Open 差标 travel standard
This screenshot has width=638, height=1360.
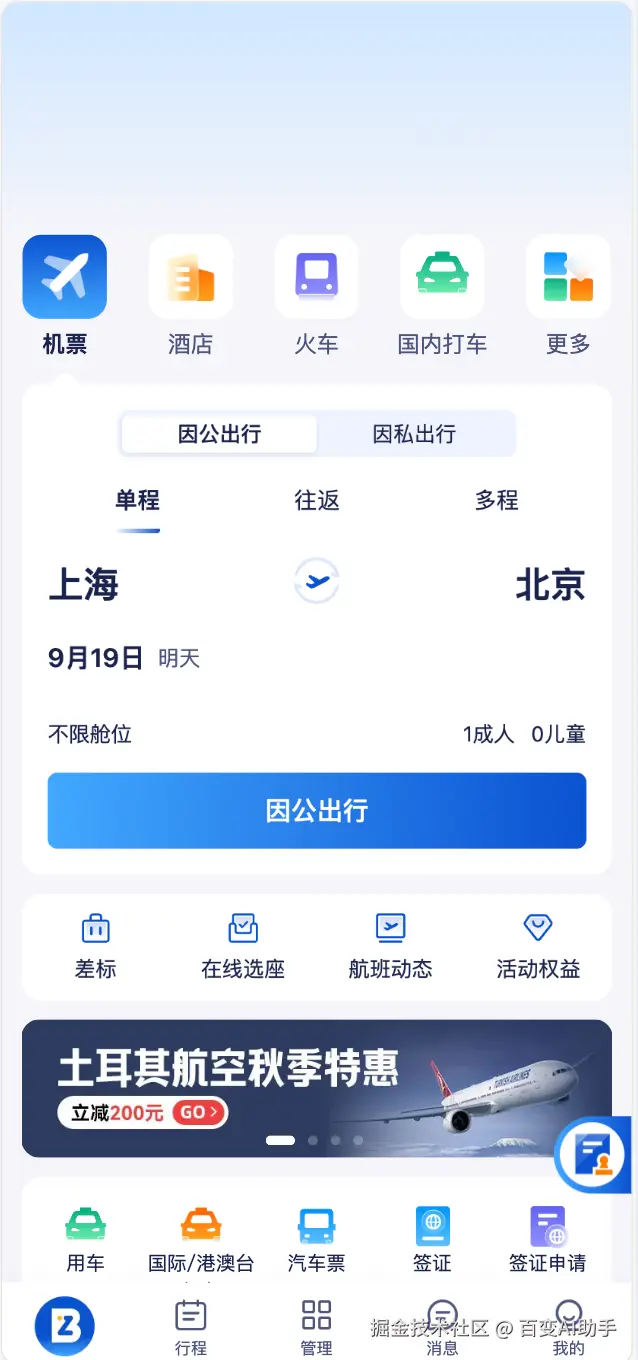(x=96, y=946)
